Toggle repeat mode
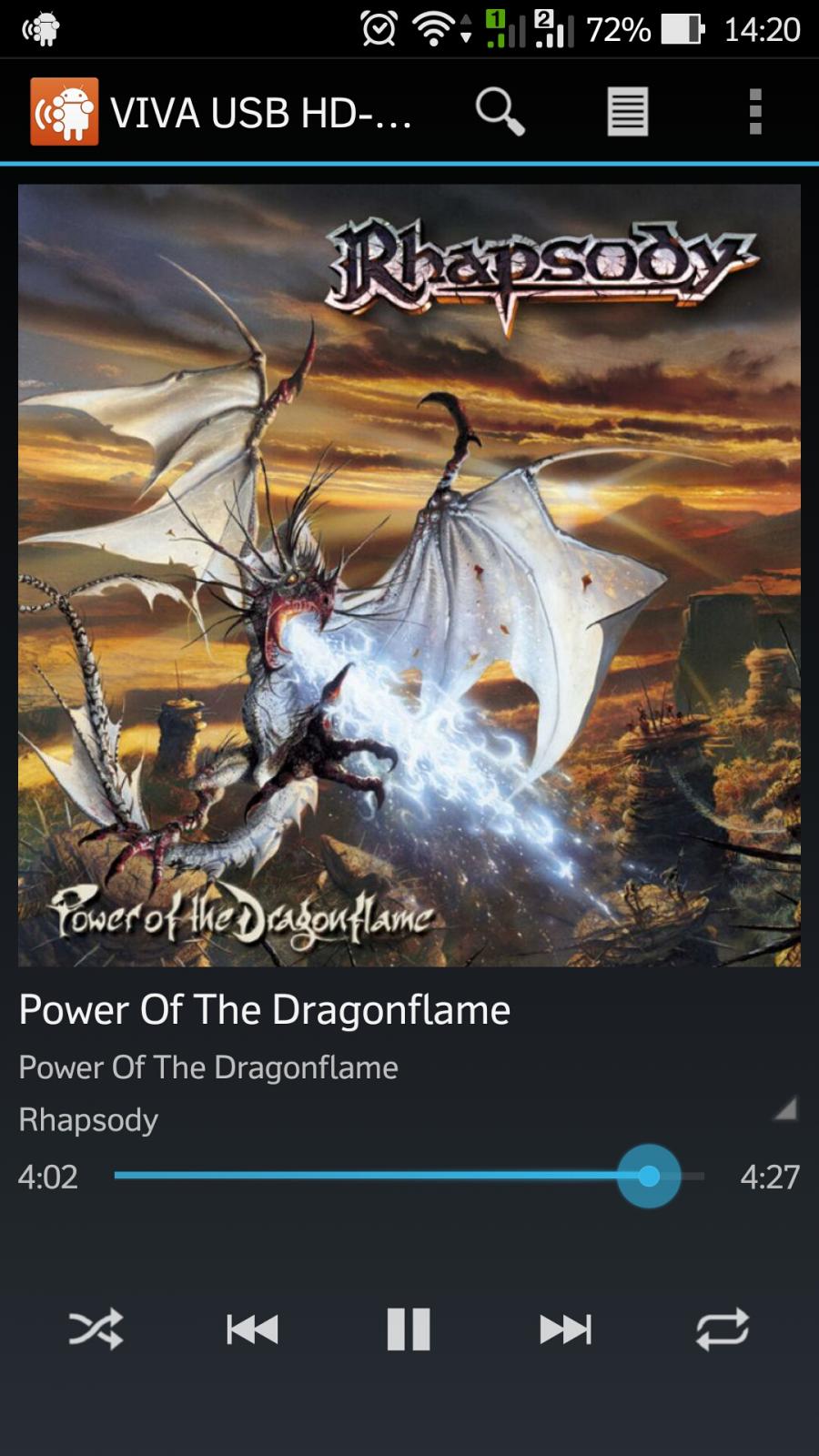This screenshot has height=1456, width=819. coord(723,1330)
